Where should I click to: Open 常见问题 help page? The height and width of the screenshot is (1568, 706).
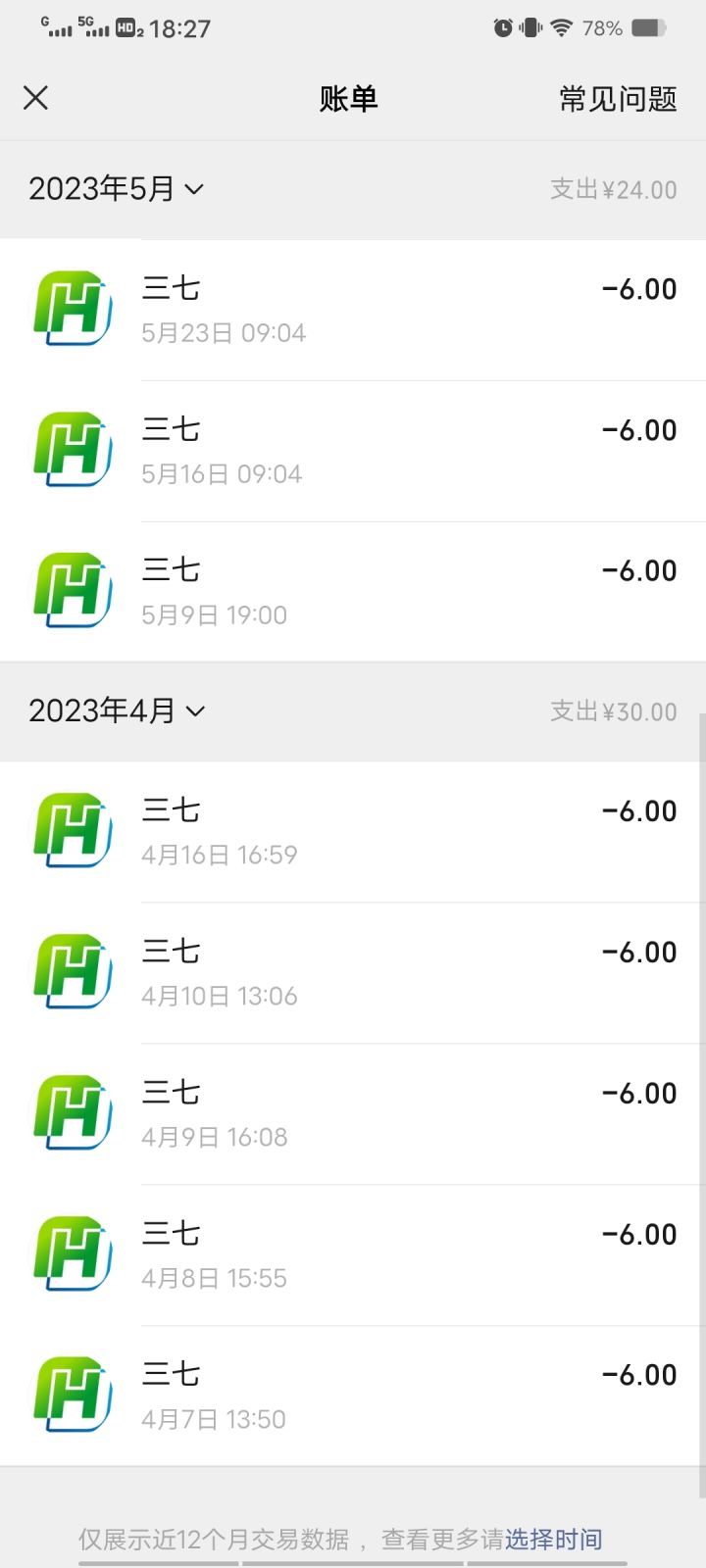coord(618,99)
